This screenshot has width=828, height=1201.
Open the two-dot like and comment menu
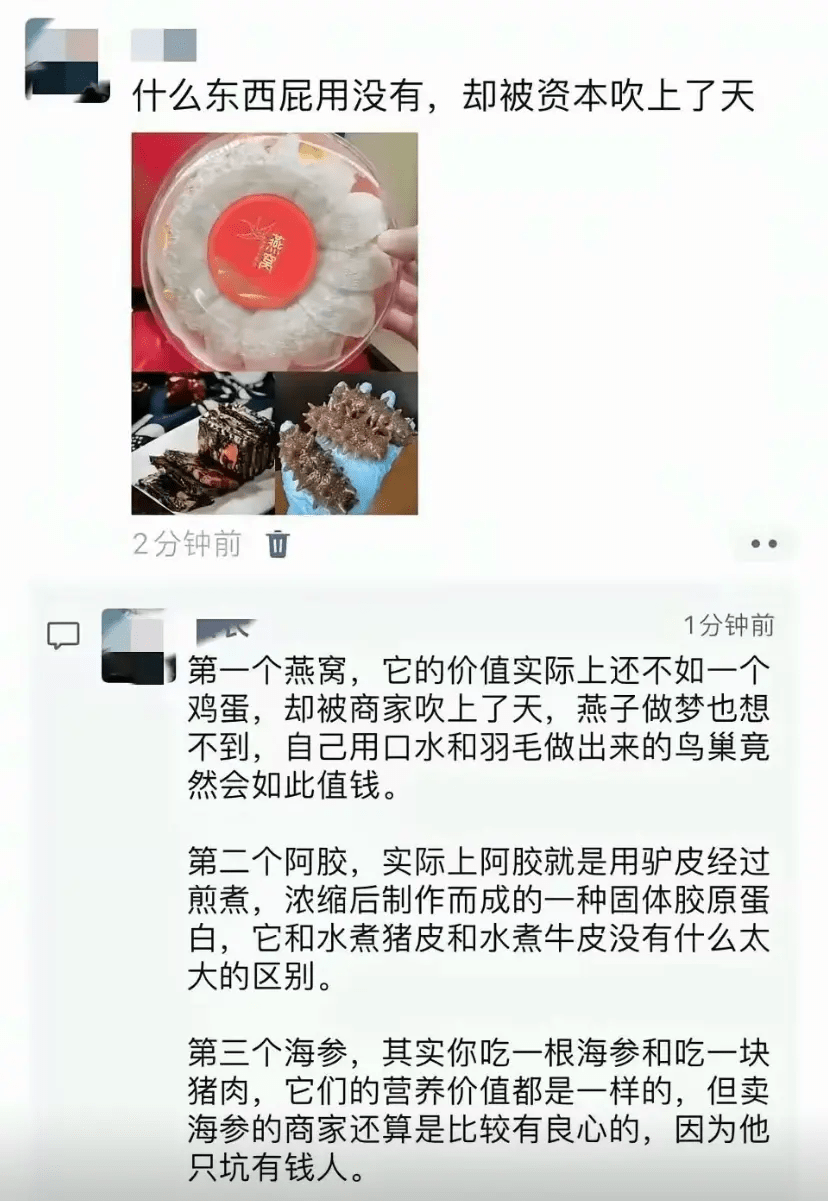[764, 544]
